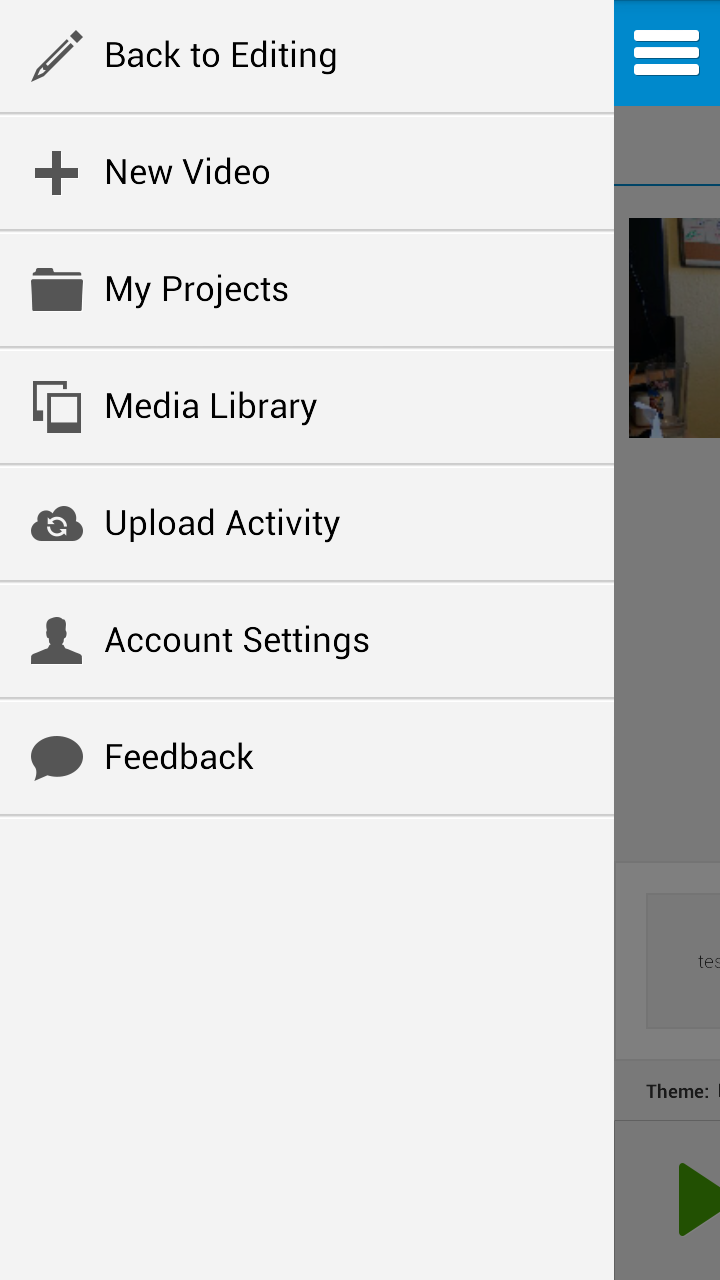Tap the pencil icon beside Back to Editing
This screenshot has width=720, height=1280.
coord(56,55)
